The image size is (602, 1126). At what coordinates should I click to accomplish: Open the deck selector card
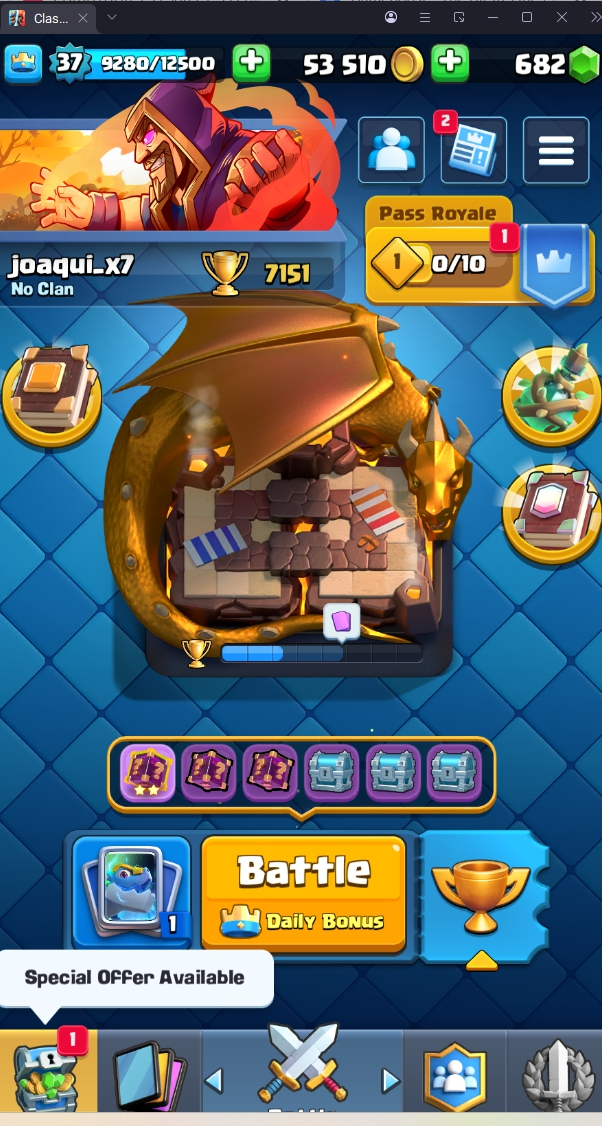[x=131, y=892]
